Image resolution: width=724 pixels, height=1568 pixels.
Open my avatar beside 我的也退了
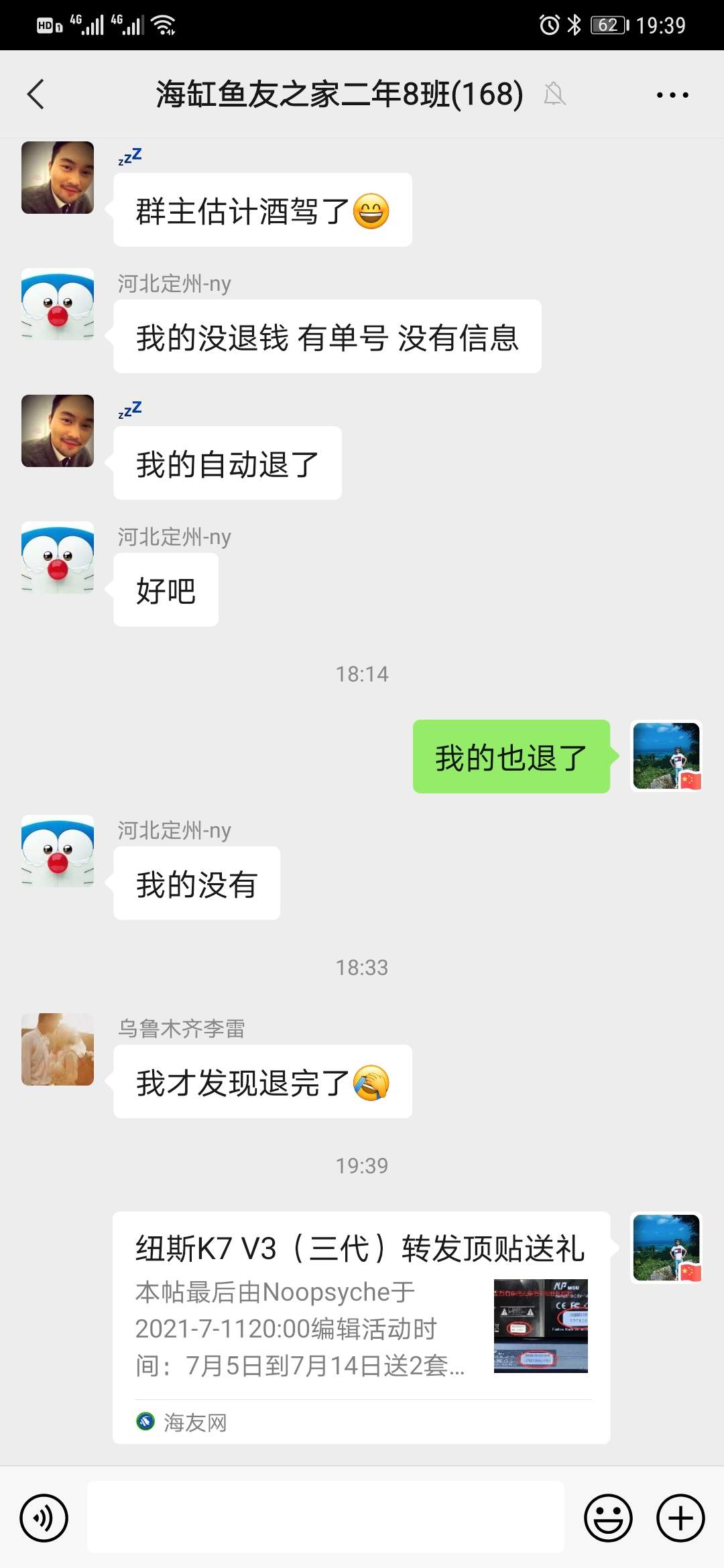tap(666, 756)
